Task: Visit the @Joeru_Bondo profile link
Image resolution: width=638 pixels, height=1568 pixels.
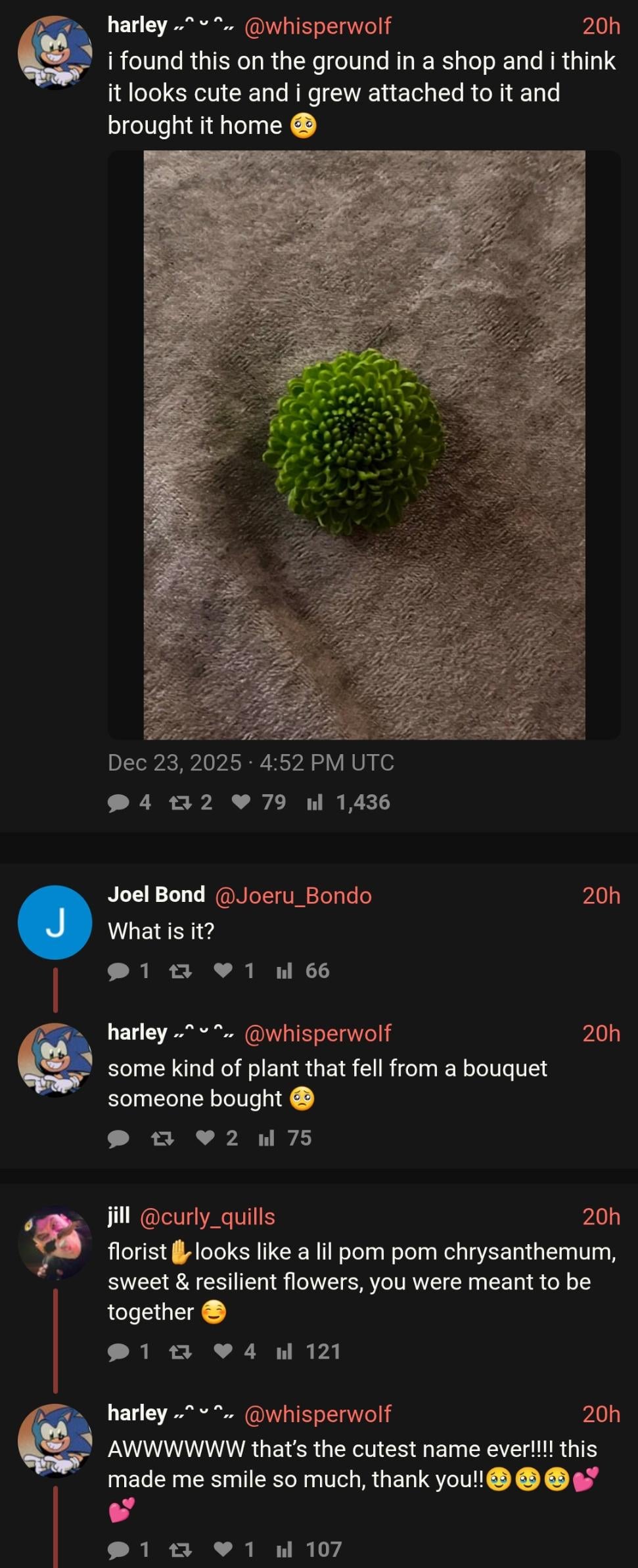Action: coord(293,895)
